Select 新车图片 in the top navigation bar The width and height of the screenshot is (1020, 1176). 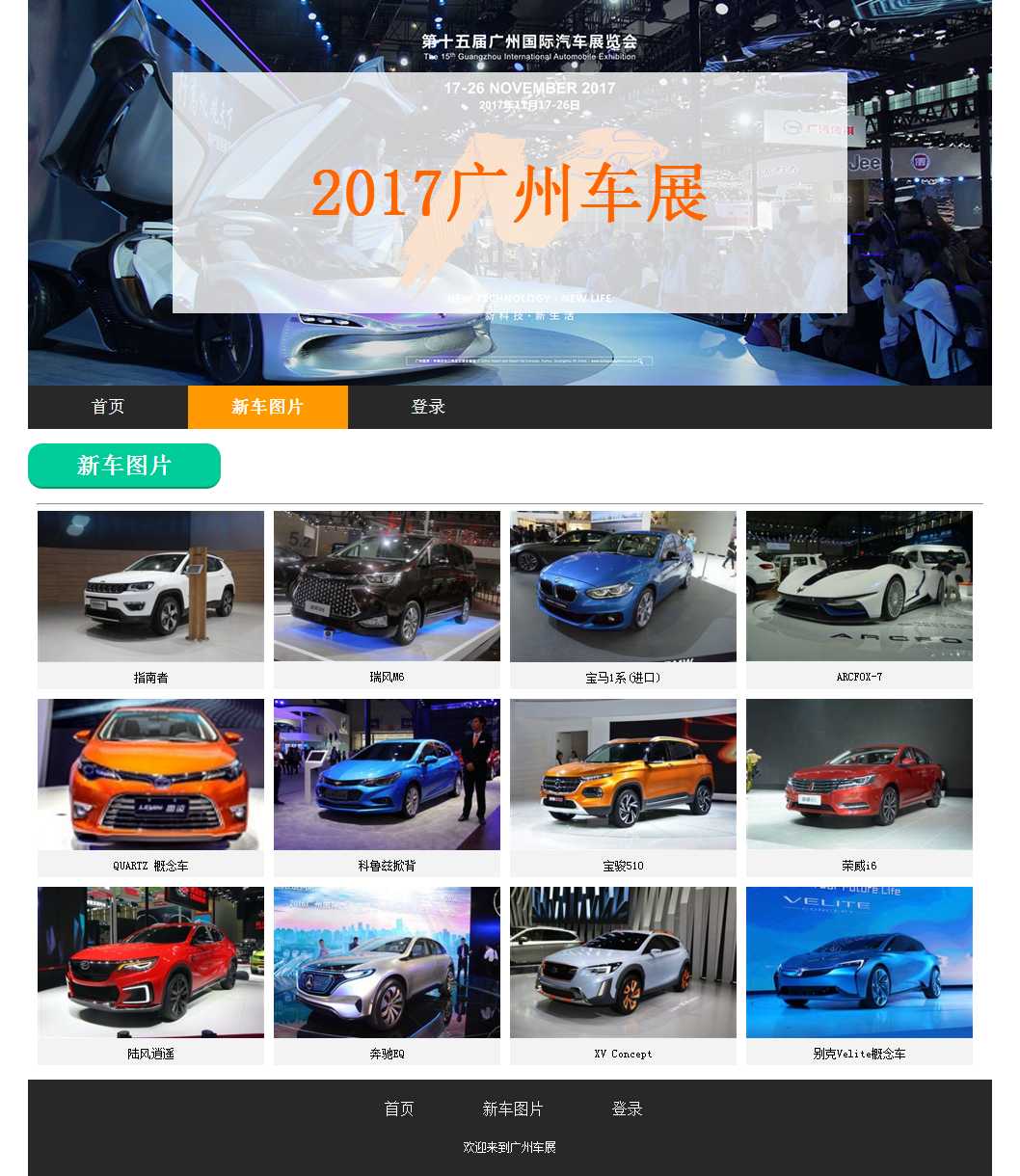(x=267, y=407)
